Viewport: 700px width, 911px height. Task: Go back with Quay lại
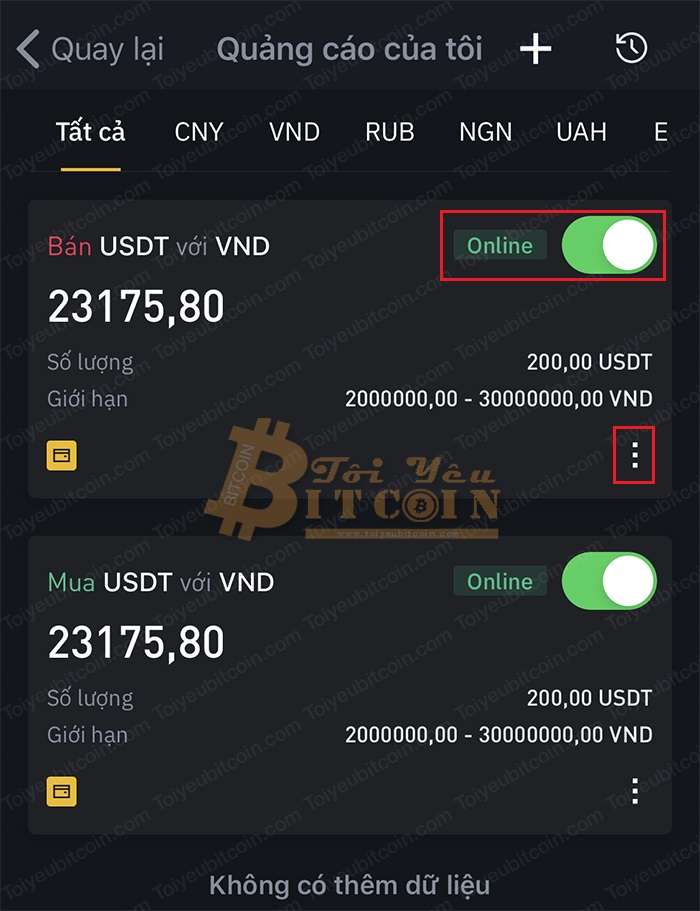tap(90, 49)
